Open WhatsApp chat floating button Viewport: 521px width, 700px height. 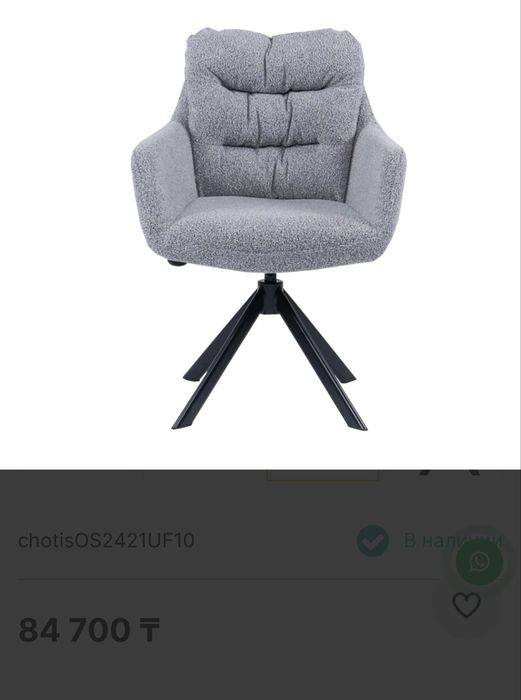tap(479, 562)
